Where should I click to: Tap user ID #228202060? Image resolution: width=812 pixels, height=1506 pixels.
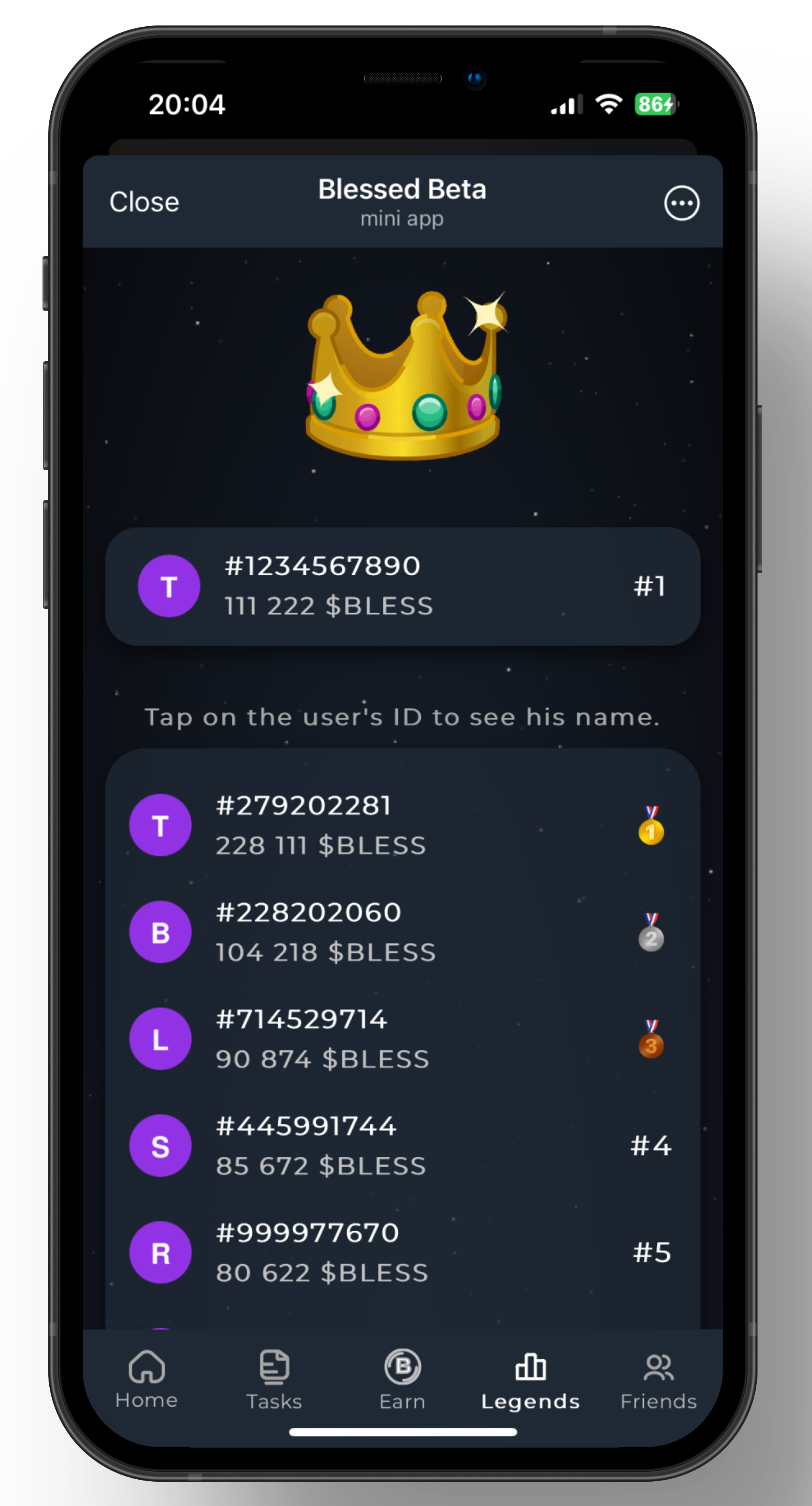click(308, 913)
